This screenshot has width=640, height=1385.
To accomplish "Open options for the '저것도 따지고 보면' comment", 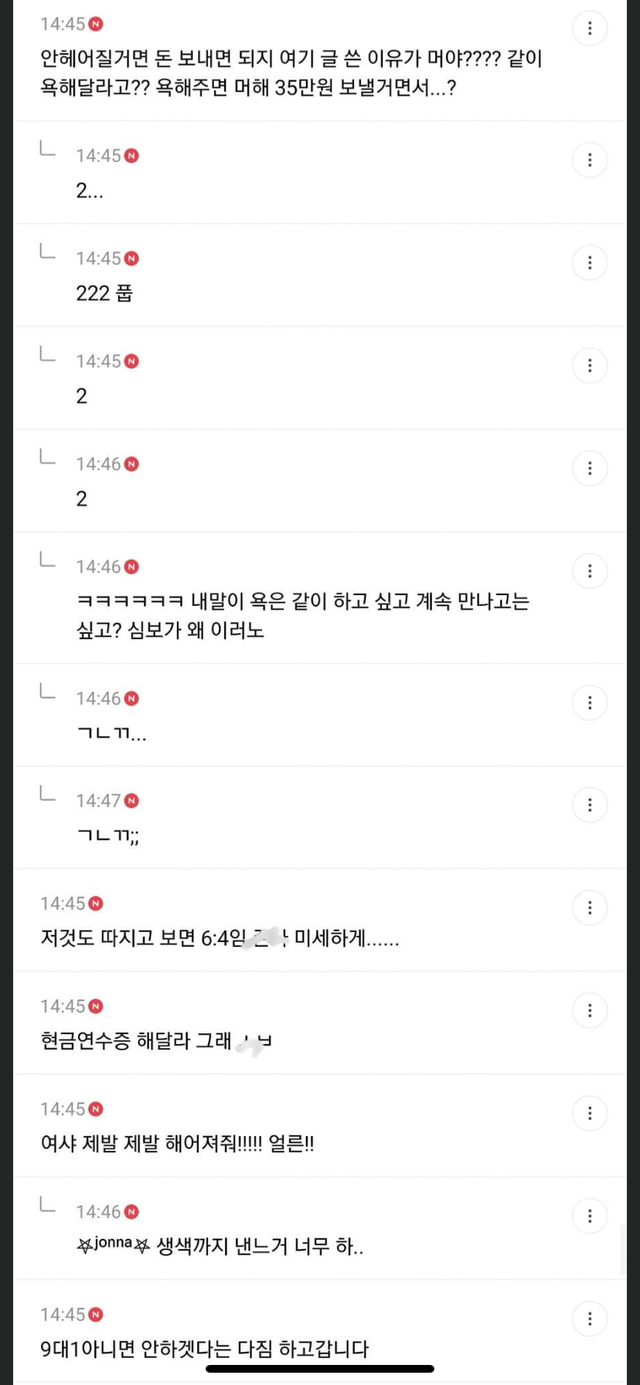I will point(590,908).
